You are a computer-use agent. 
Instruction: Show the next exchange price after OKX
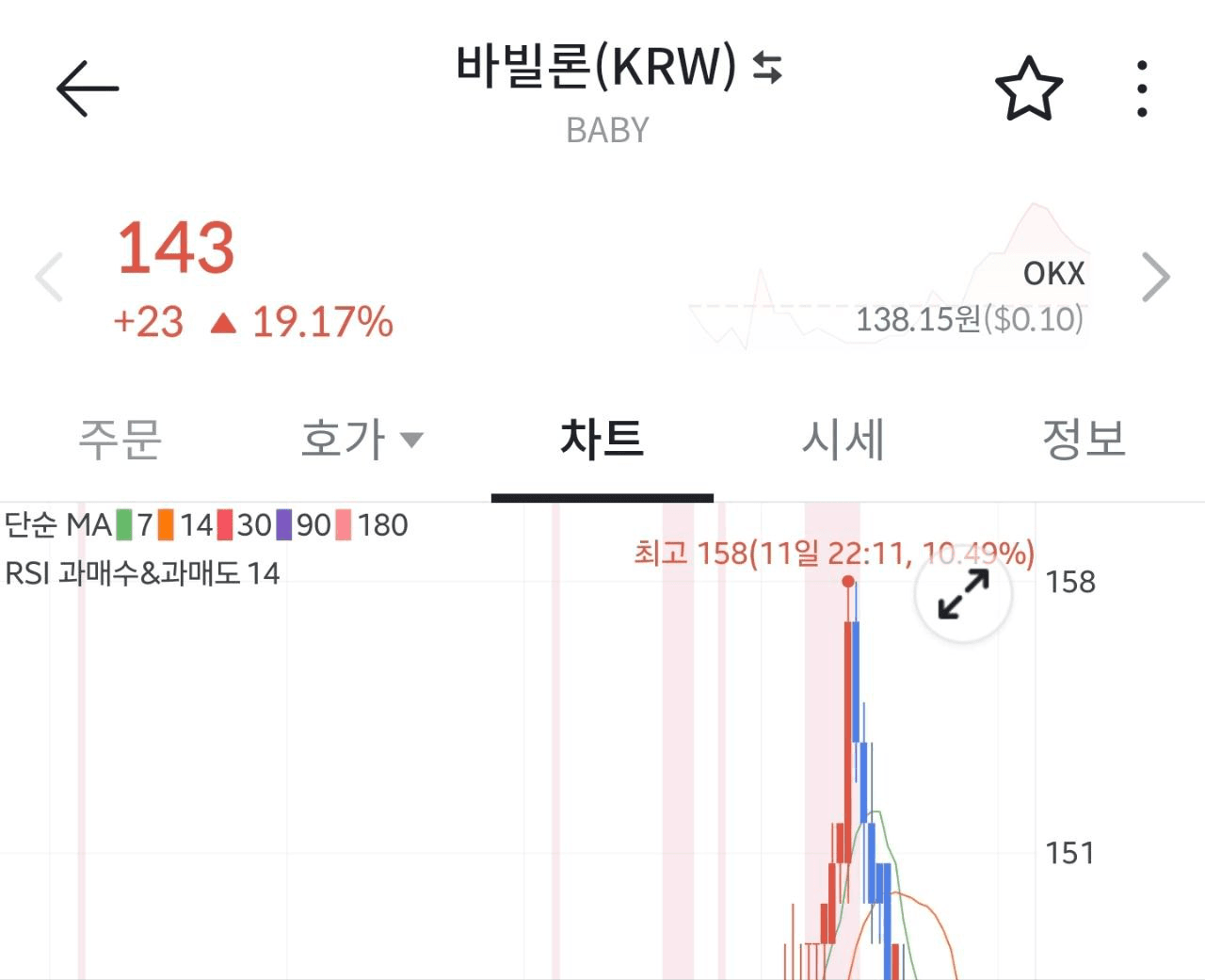[1155, 277]
